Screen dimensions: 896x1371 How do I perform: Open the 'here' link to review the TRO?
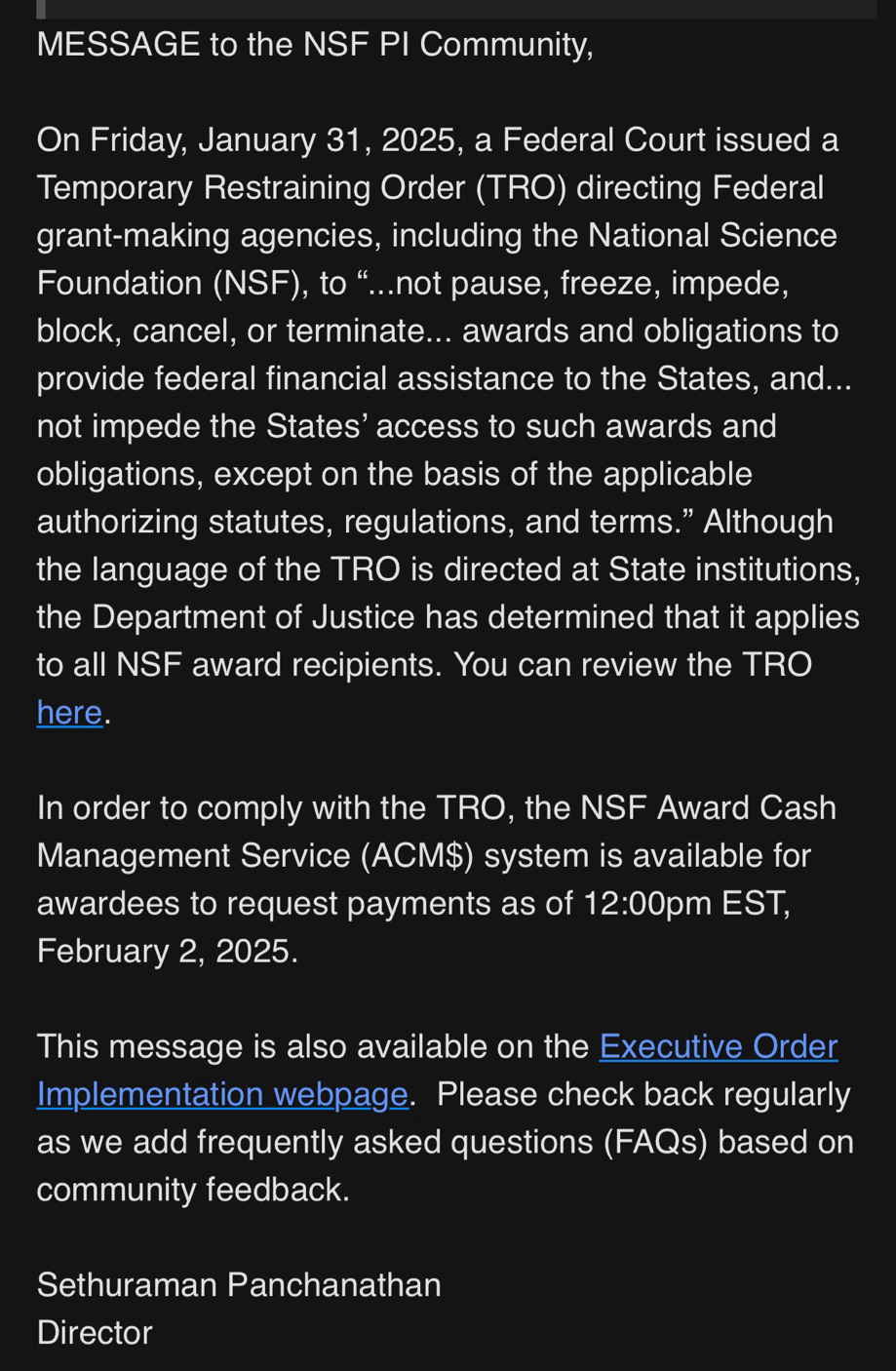click(69, 713)
